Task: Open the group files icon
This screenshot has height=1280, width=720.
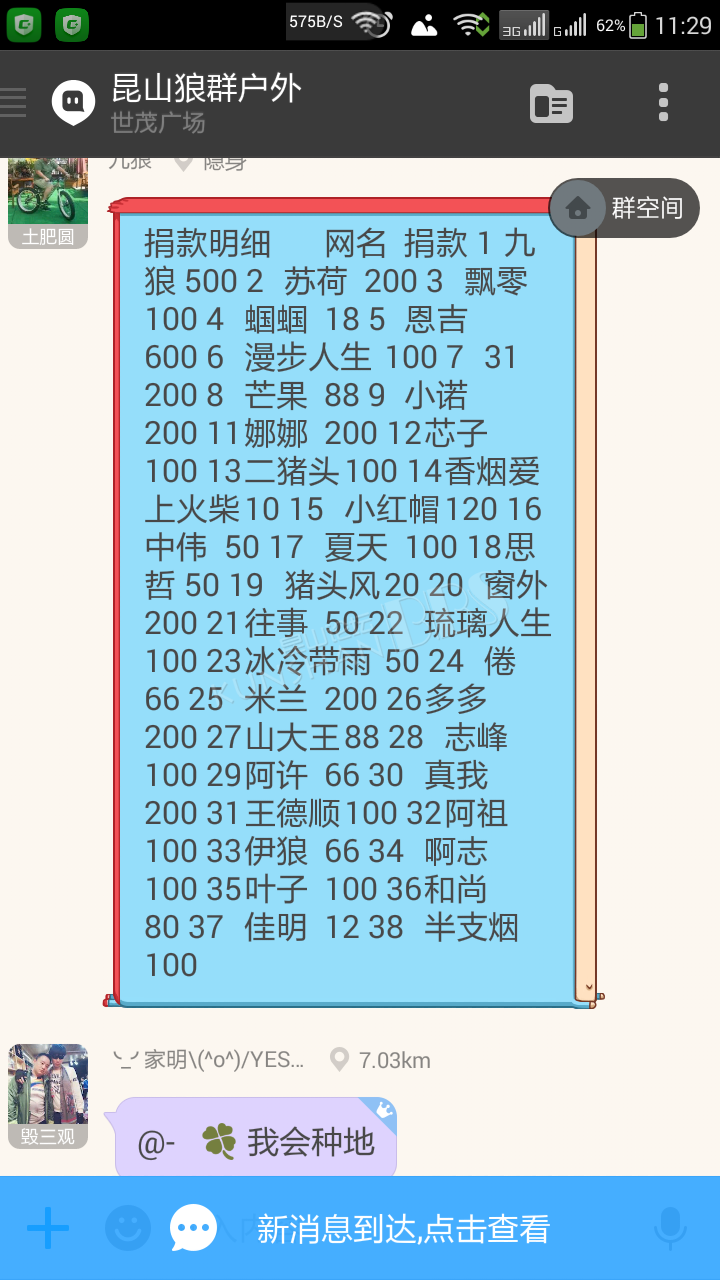Action: pyautogui.click(x=551, y=103)
